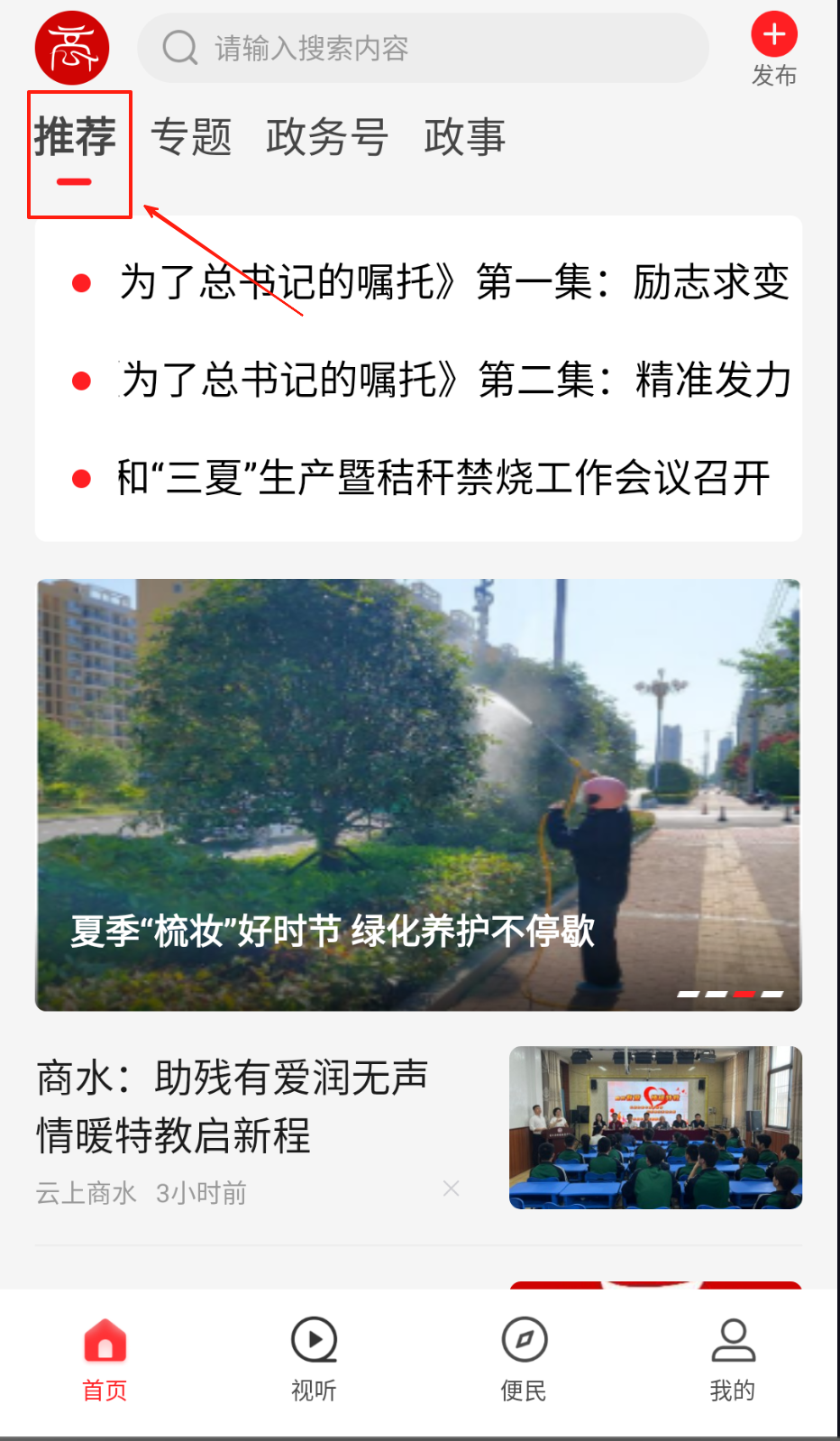Open article 商水：助残有爱润无声
Screen dimensions: 840x1441
coord(233,1106)
